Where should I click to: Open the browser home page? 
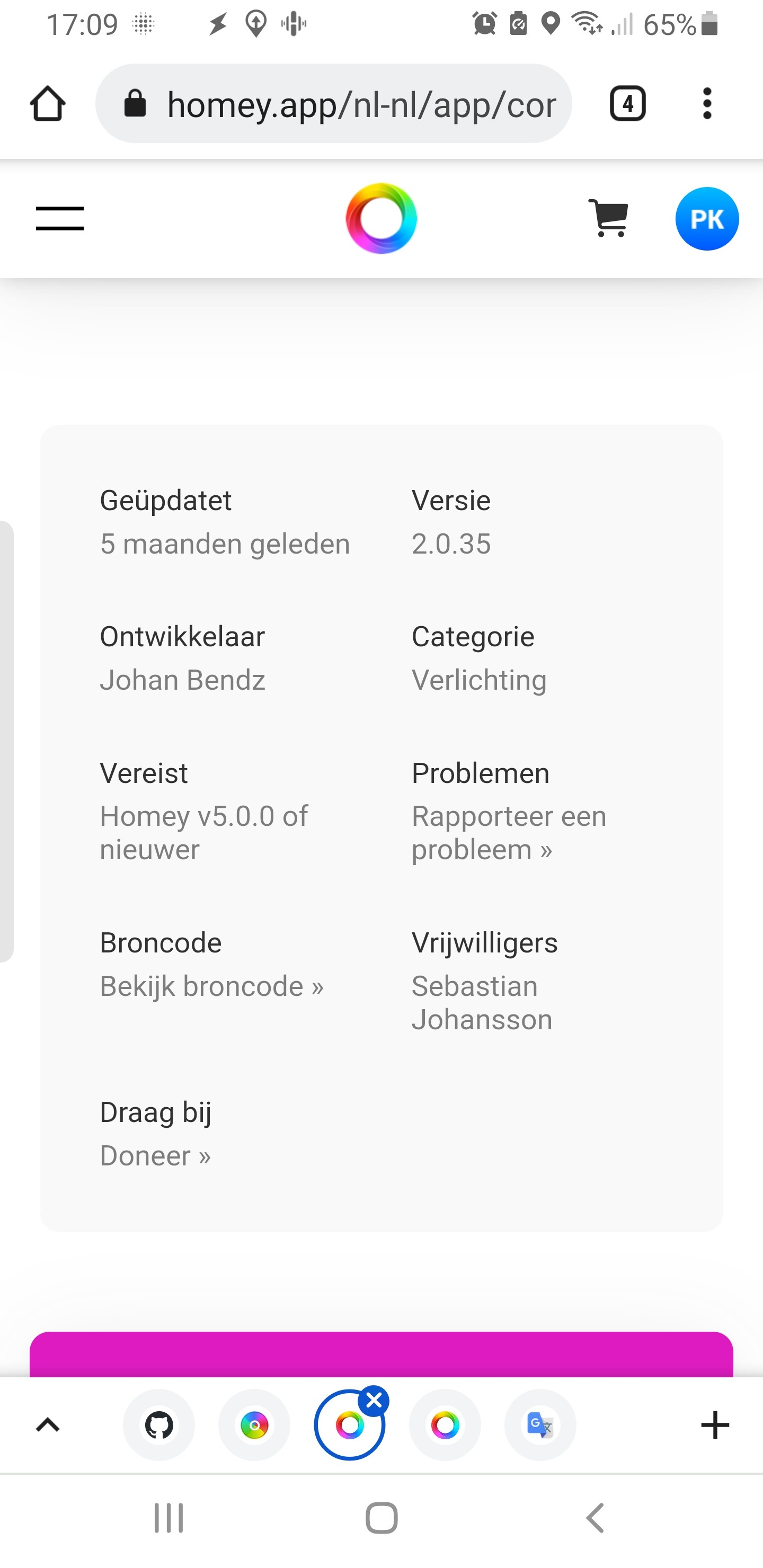pyautogui.click(x=48, y=104)
